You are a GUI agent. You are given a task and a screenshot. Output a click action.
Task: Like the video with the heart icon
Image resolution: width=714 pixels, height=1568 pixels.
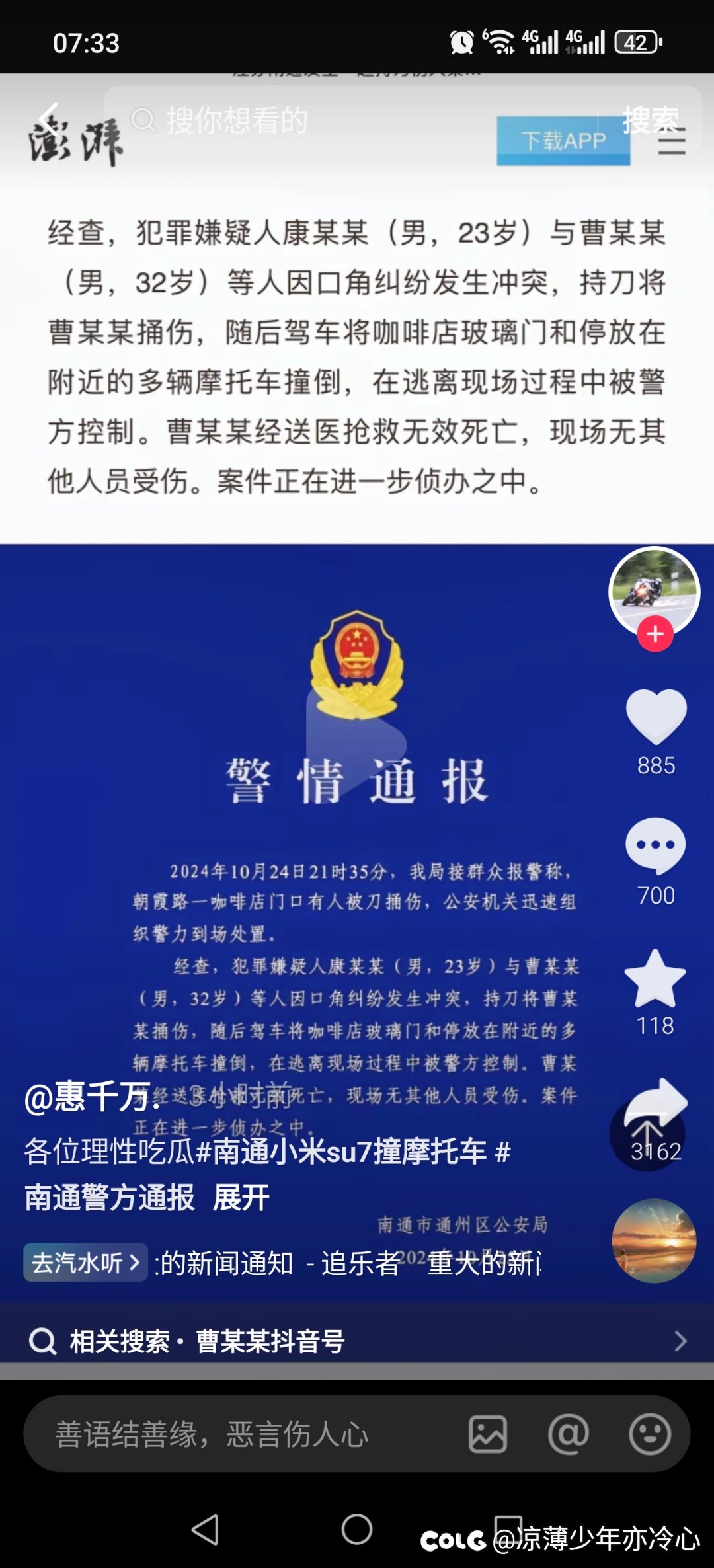coord(656,717)
